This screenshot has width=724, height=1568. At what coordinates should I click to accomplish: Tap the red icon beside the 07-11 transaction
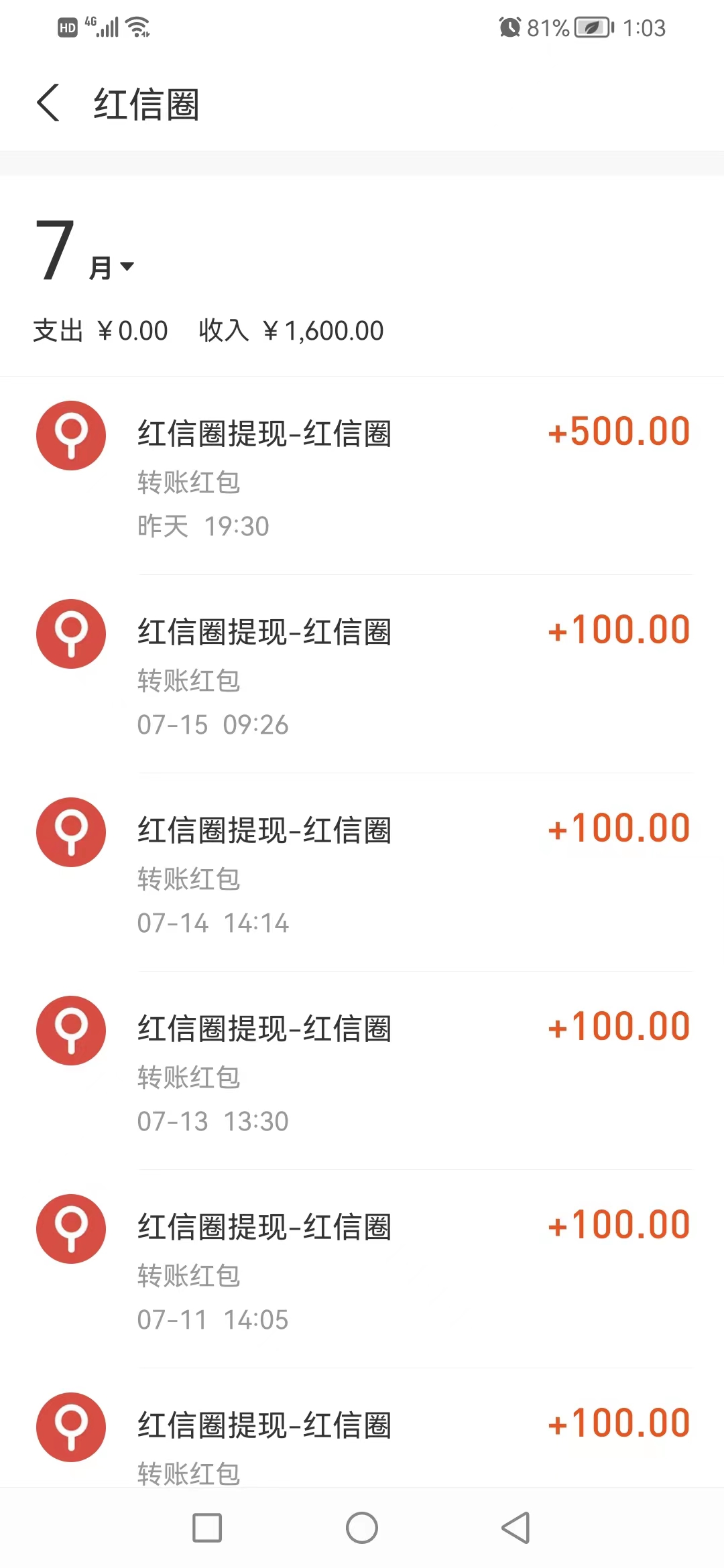tap(70, 1228)
